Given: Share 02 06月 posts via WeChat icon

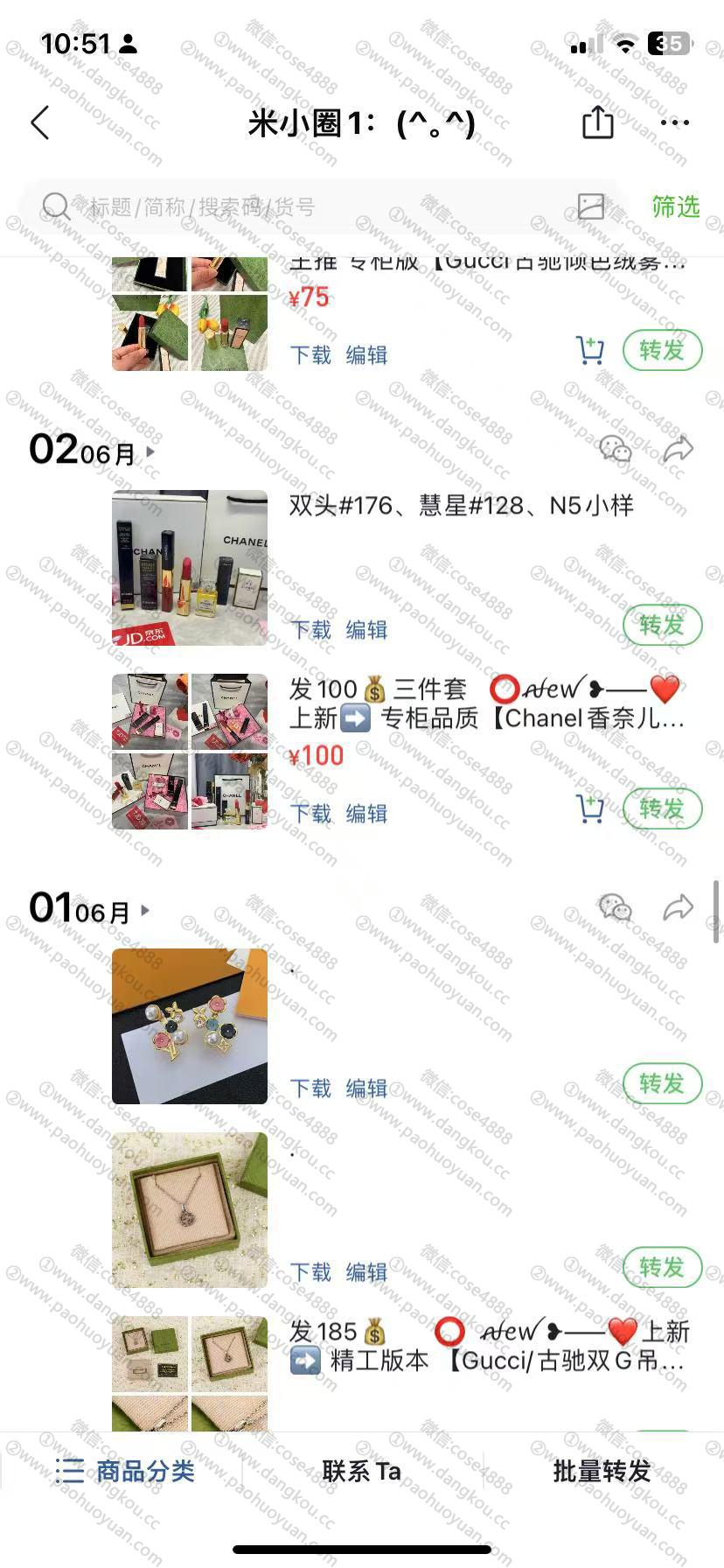Looking at the screenshot, I should 615,450.
